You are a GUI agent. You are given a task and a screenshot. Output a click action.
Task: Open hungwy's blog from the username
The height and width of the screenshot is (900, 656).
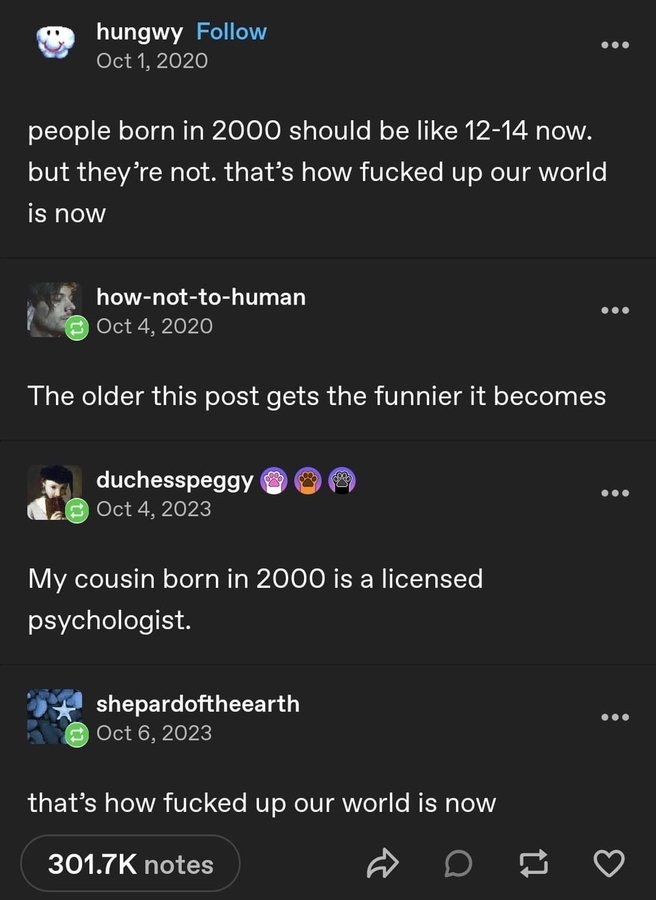click(x=139, y=31)
